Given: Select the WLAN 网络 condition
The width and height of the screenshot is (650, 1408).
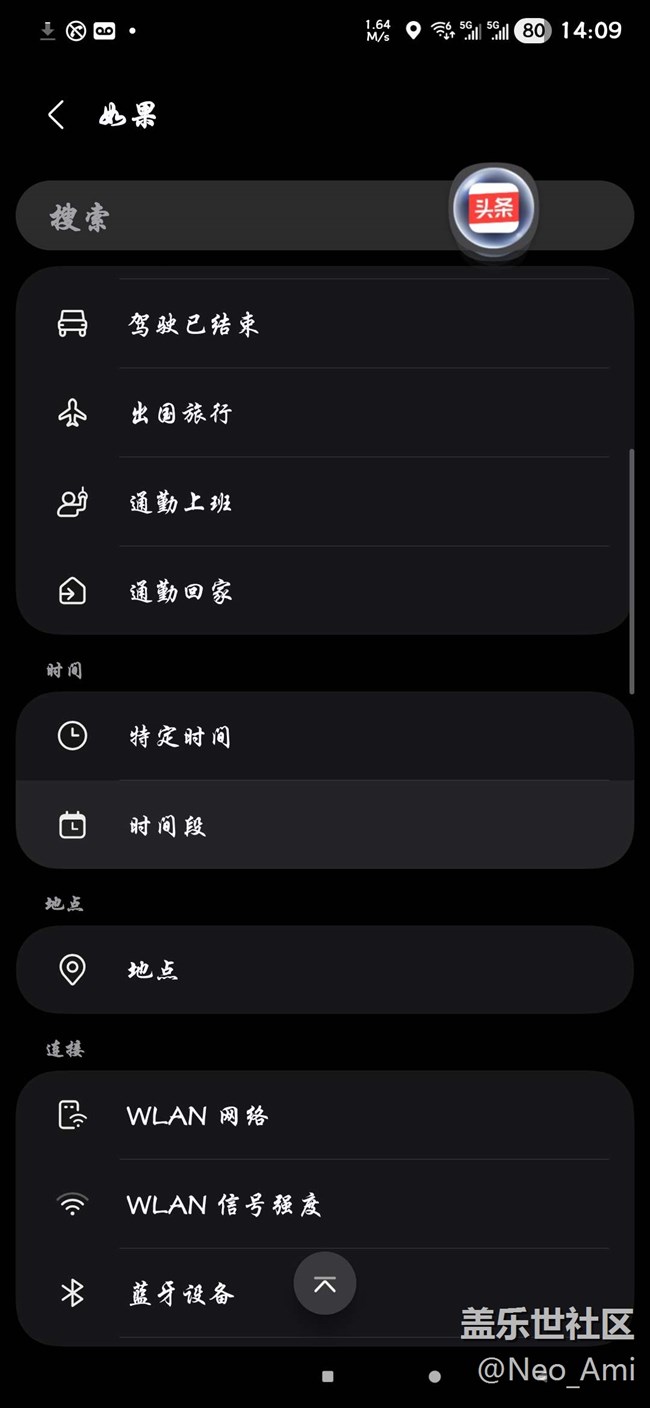Looking at the screenshot, I should pyautogui.click(x=324, y=1116).
